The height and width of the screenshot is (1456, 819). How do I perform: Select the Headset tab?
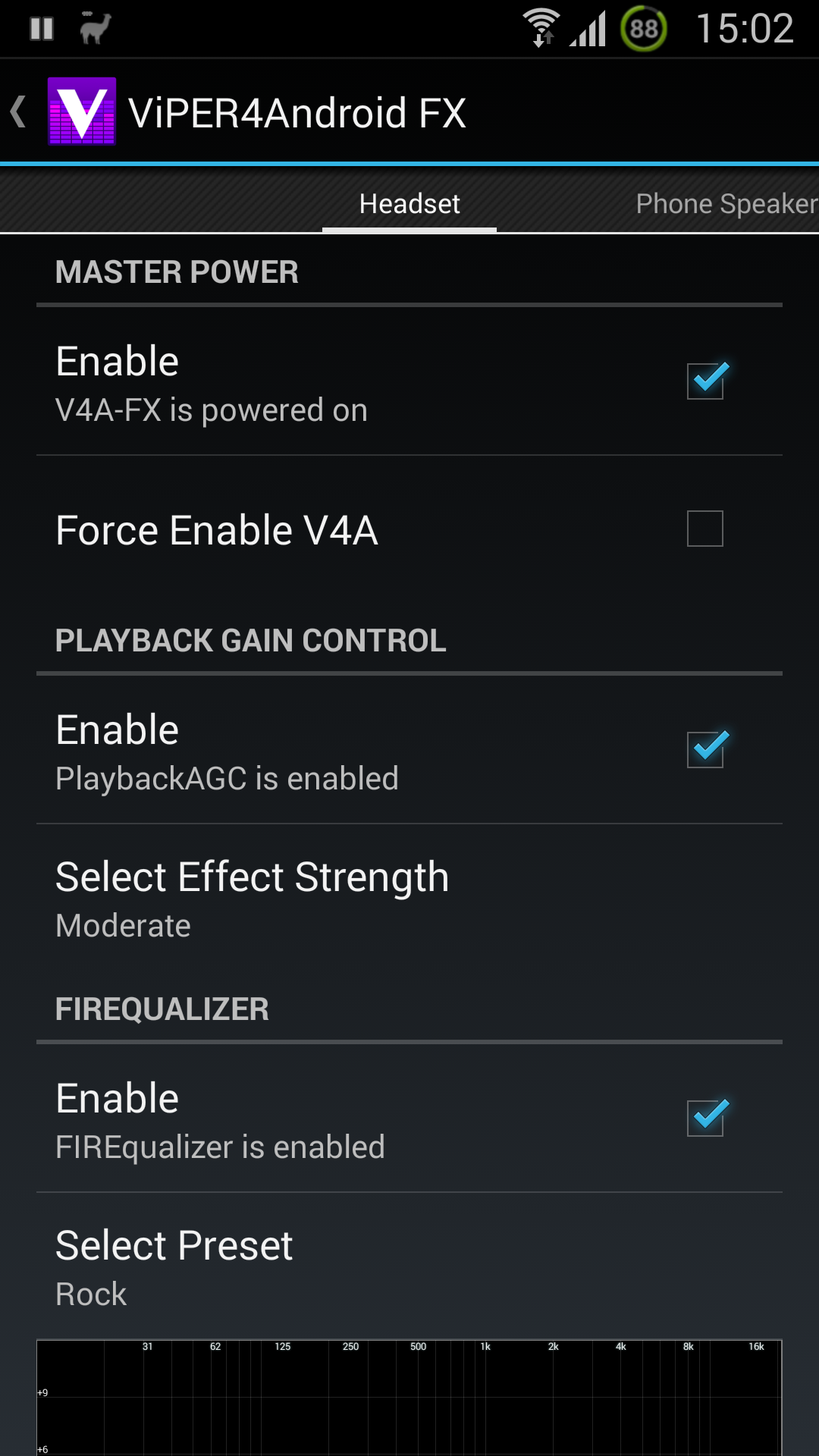click(409, 204)
